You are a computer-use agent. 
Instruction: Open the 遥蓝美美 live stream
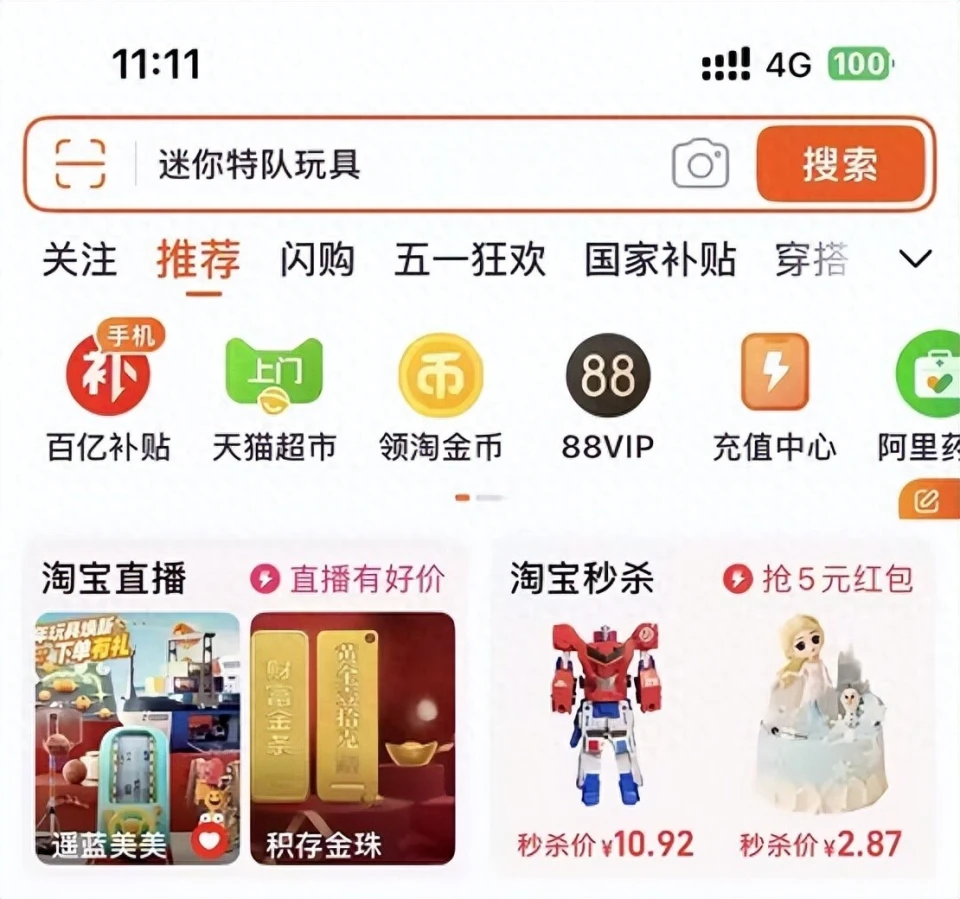[137, 738]
